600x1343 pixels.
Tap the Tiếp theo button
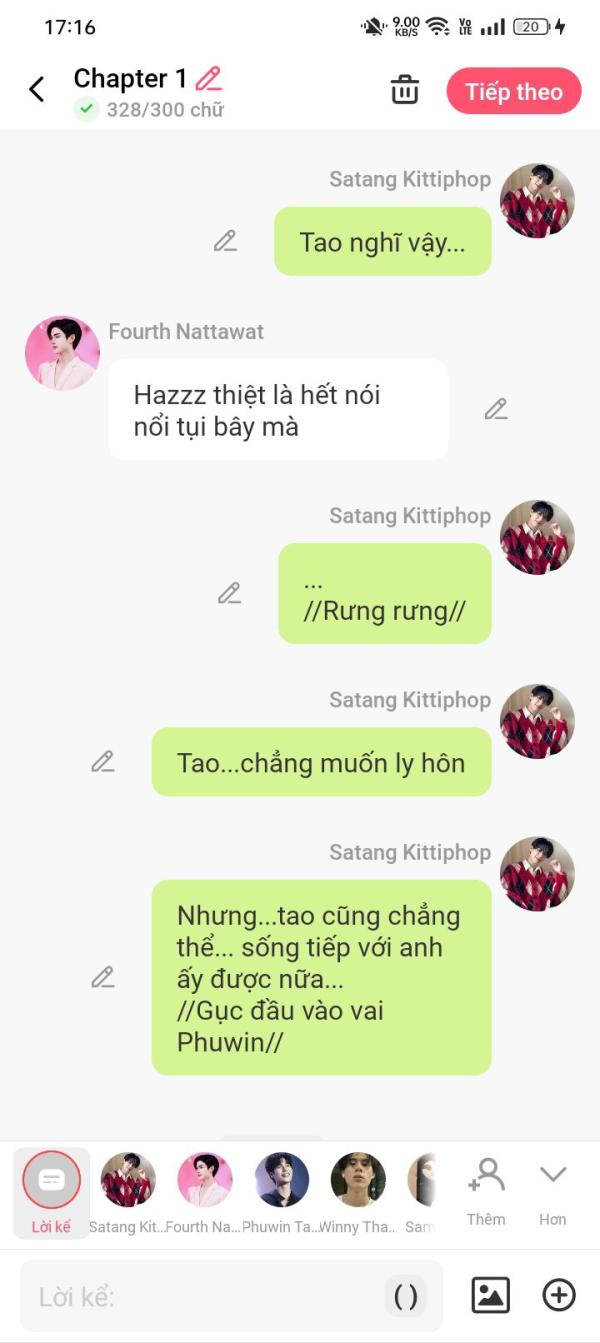(513, 92)
